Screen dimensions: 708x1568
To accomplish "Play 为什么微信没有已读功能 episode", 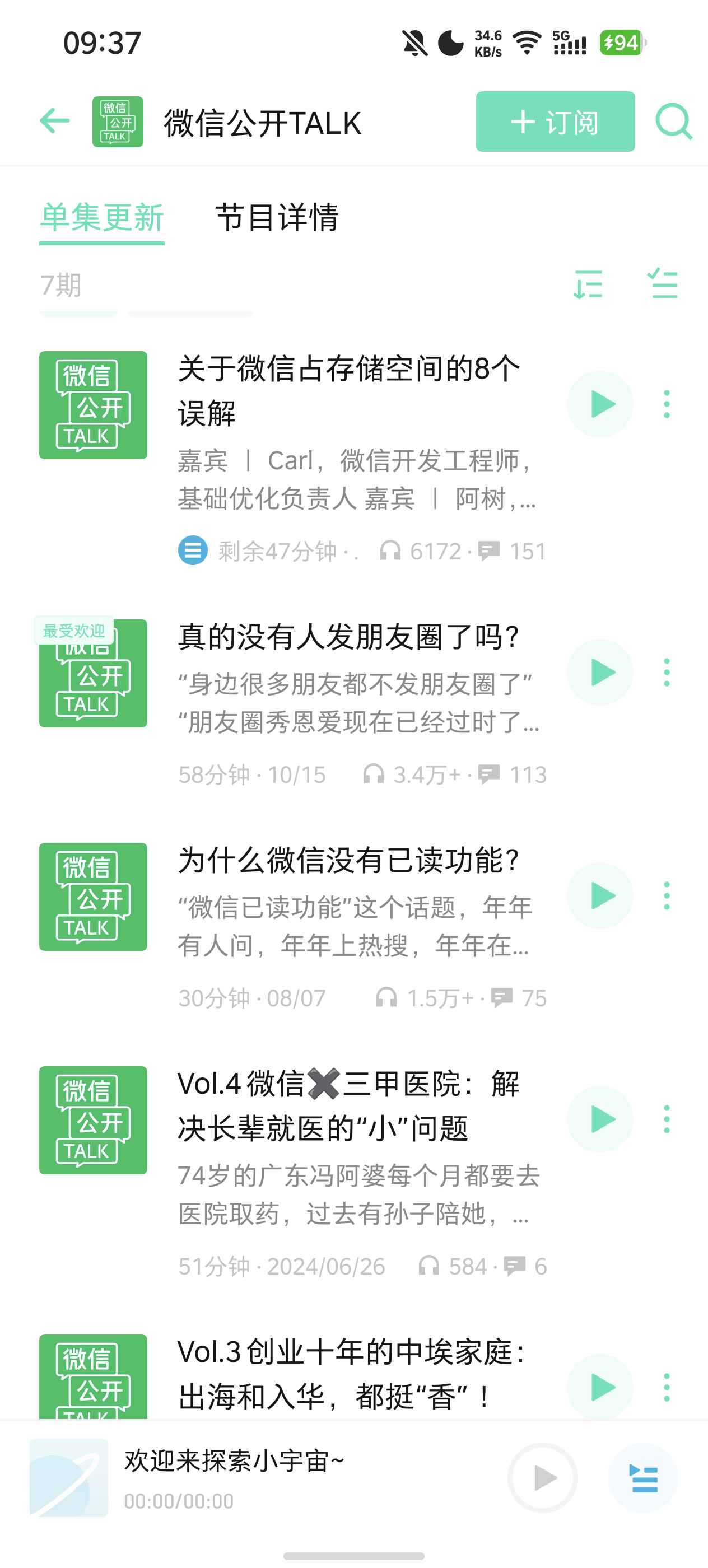I will 600,896.
